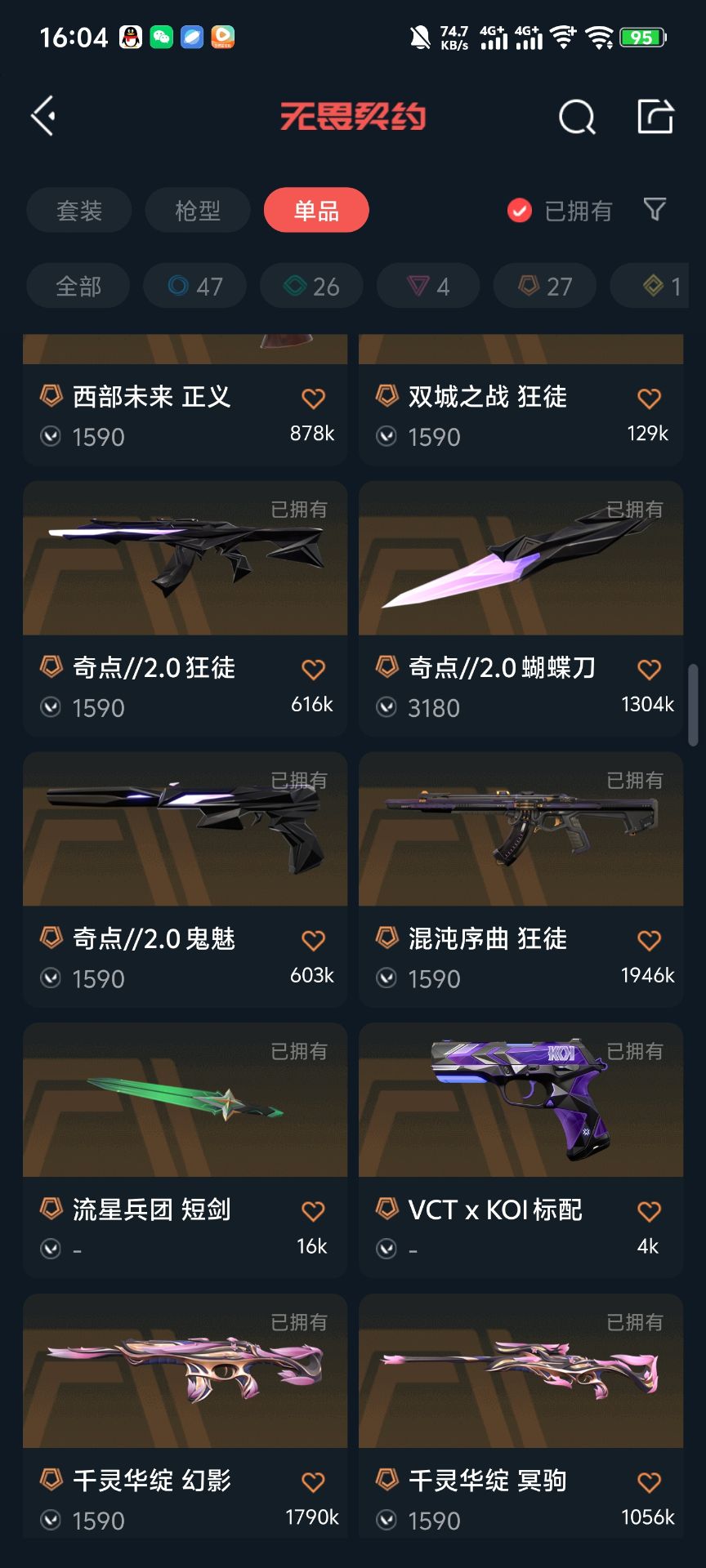Uncheck the 已拥有 filter checkbox

coord(520,211)
